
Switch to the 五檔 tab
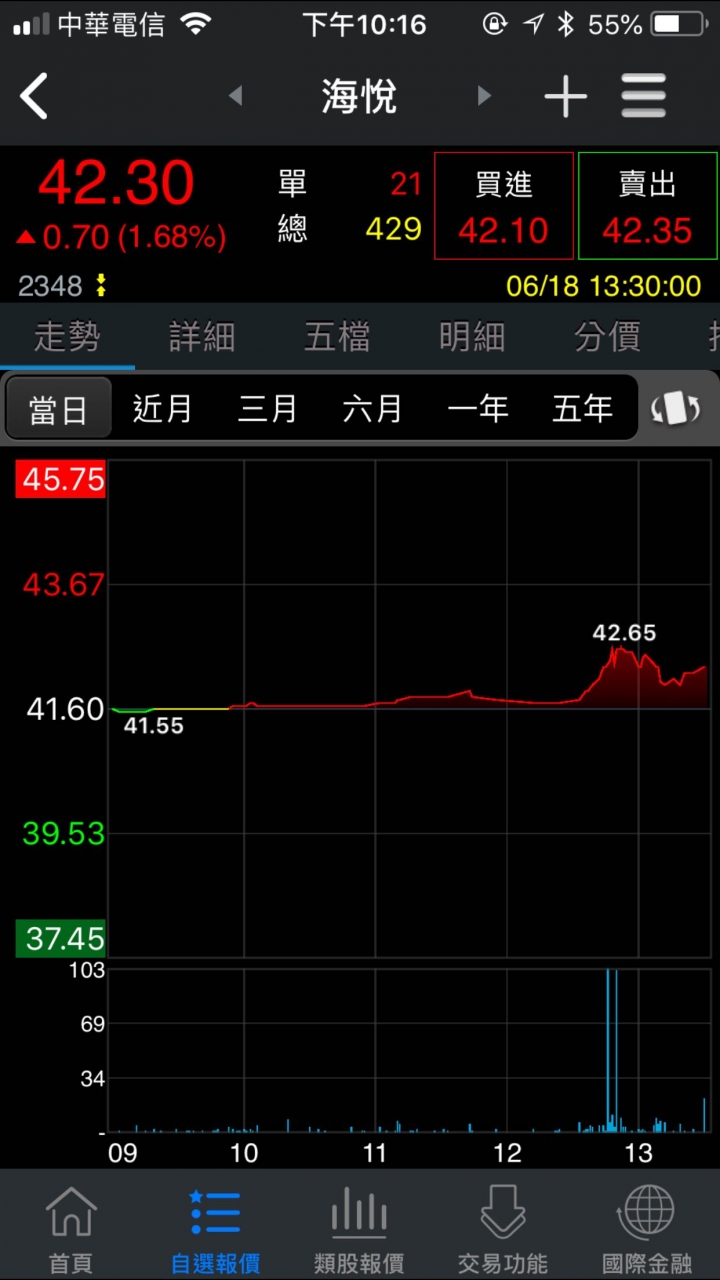pyautogui.click(x=337, y=337)
